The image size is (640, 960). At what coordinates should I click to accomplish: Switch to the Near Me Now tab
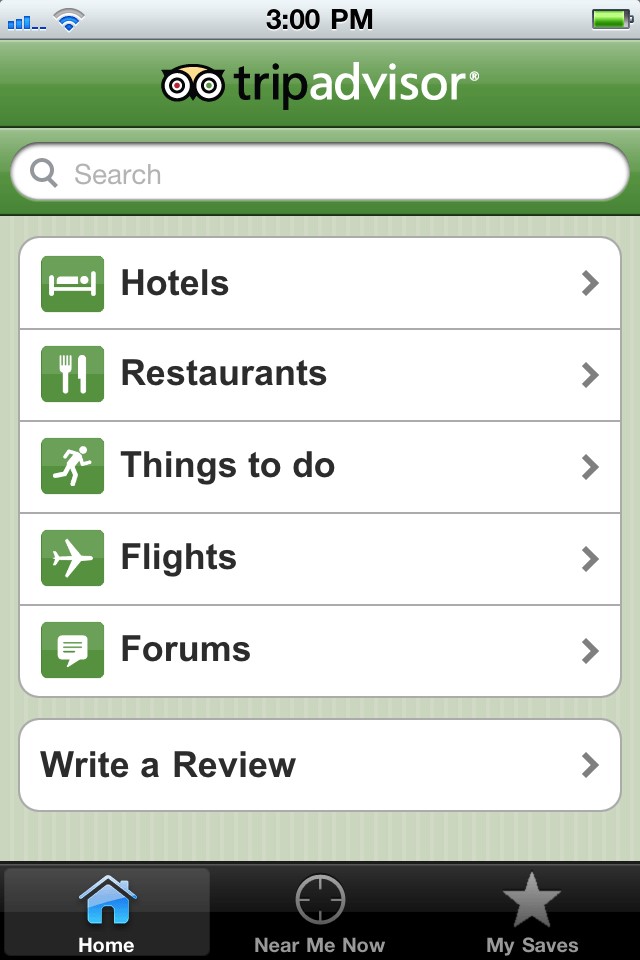pyautogui.click(x=320, y=912)
